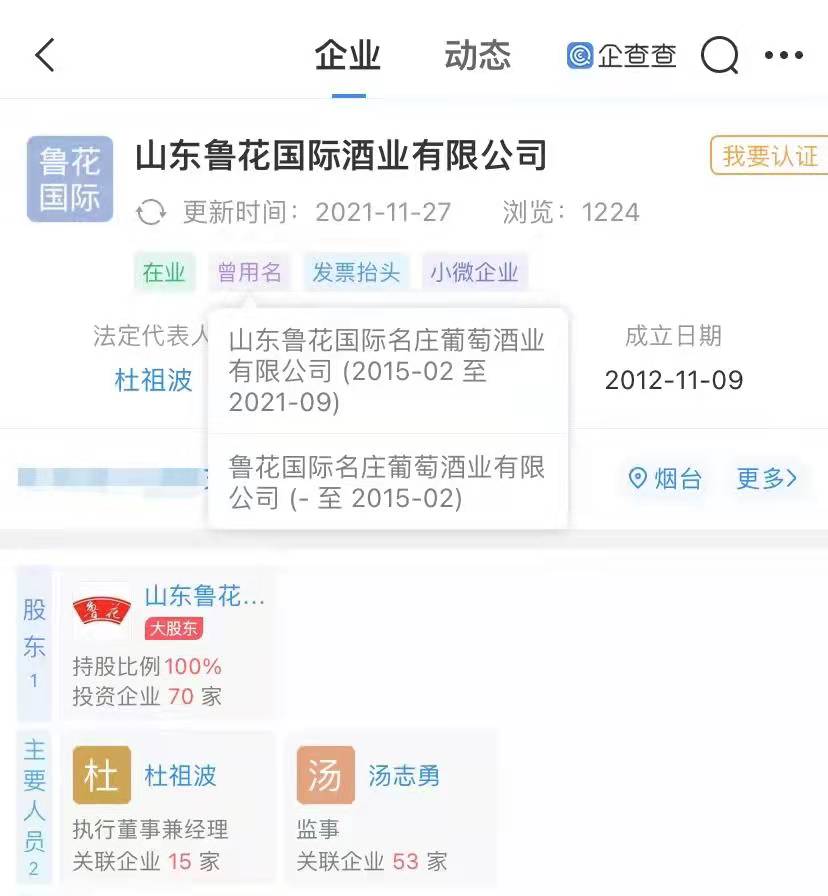828x896 pixels.
Task: Go back with the arrow icon
Action: [x=45, y=54]
